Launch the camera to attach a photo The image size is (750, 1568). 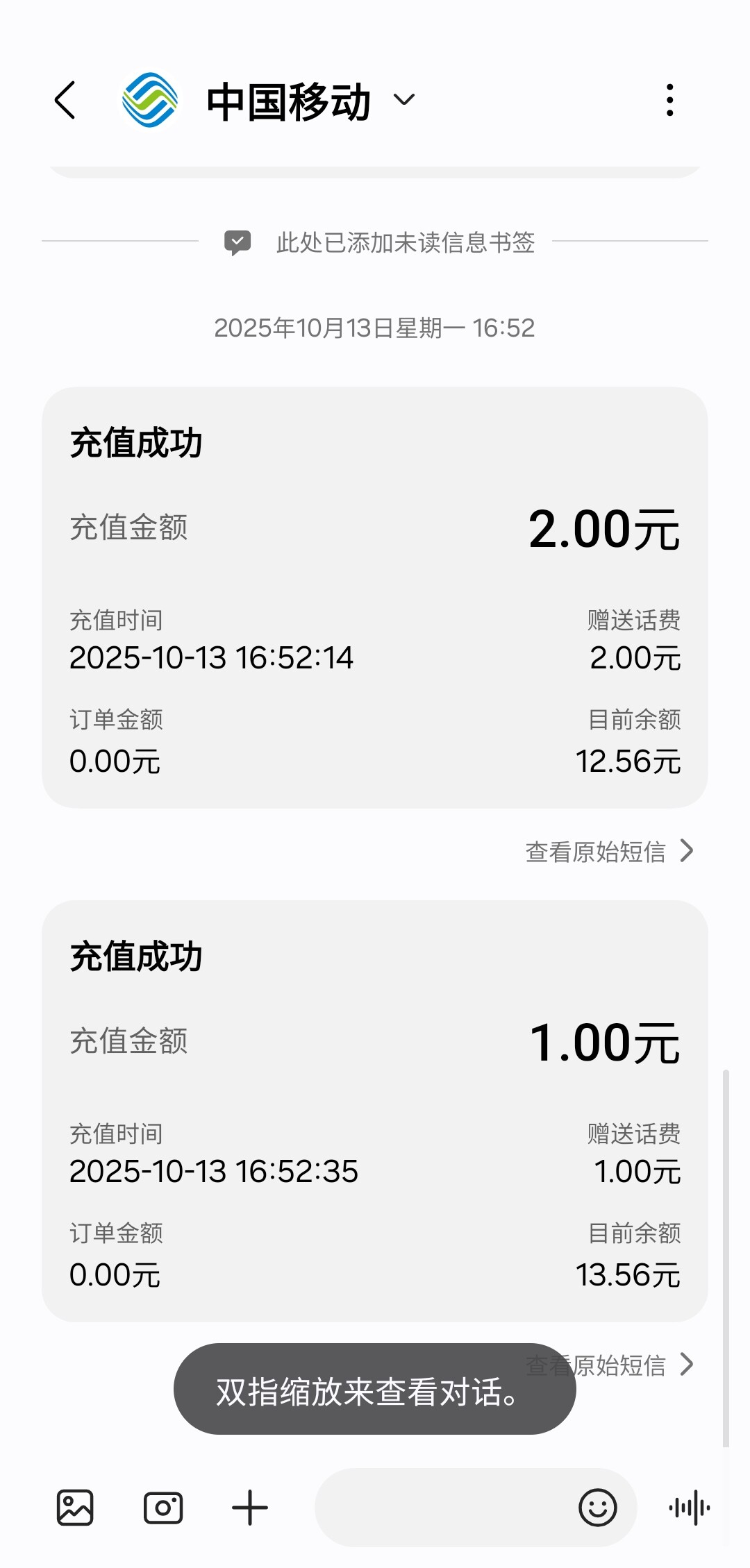point(163,1508)
